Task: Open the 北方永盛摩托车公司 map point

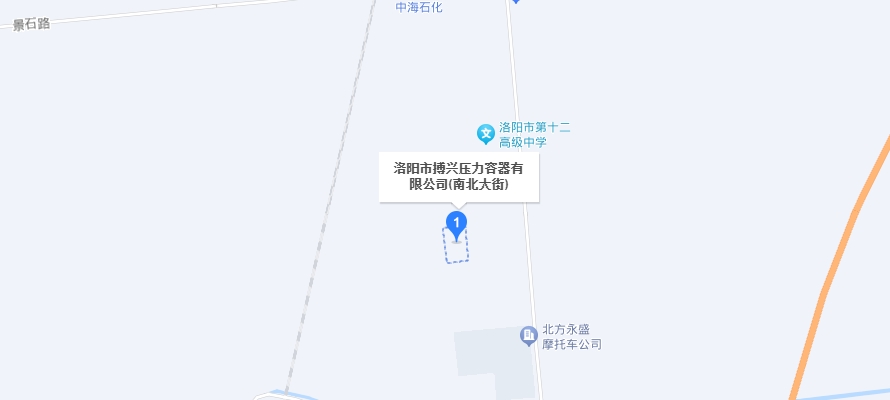Action: (529, 336)
